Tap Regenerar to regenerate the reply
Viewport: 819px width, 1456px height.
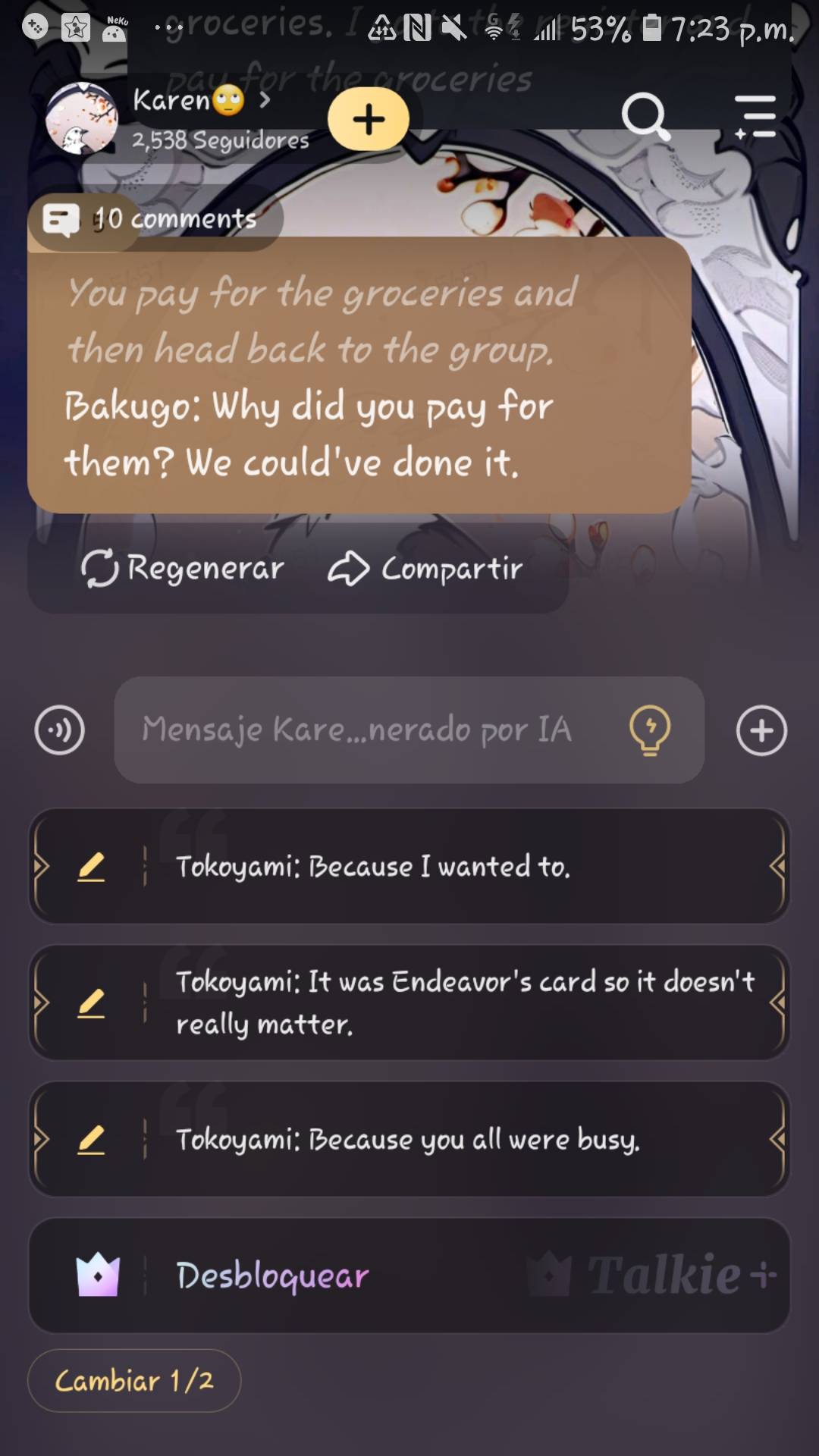pos(184,568)
